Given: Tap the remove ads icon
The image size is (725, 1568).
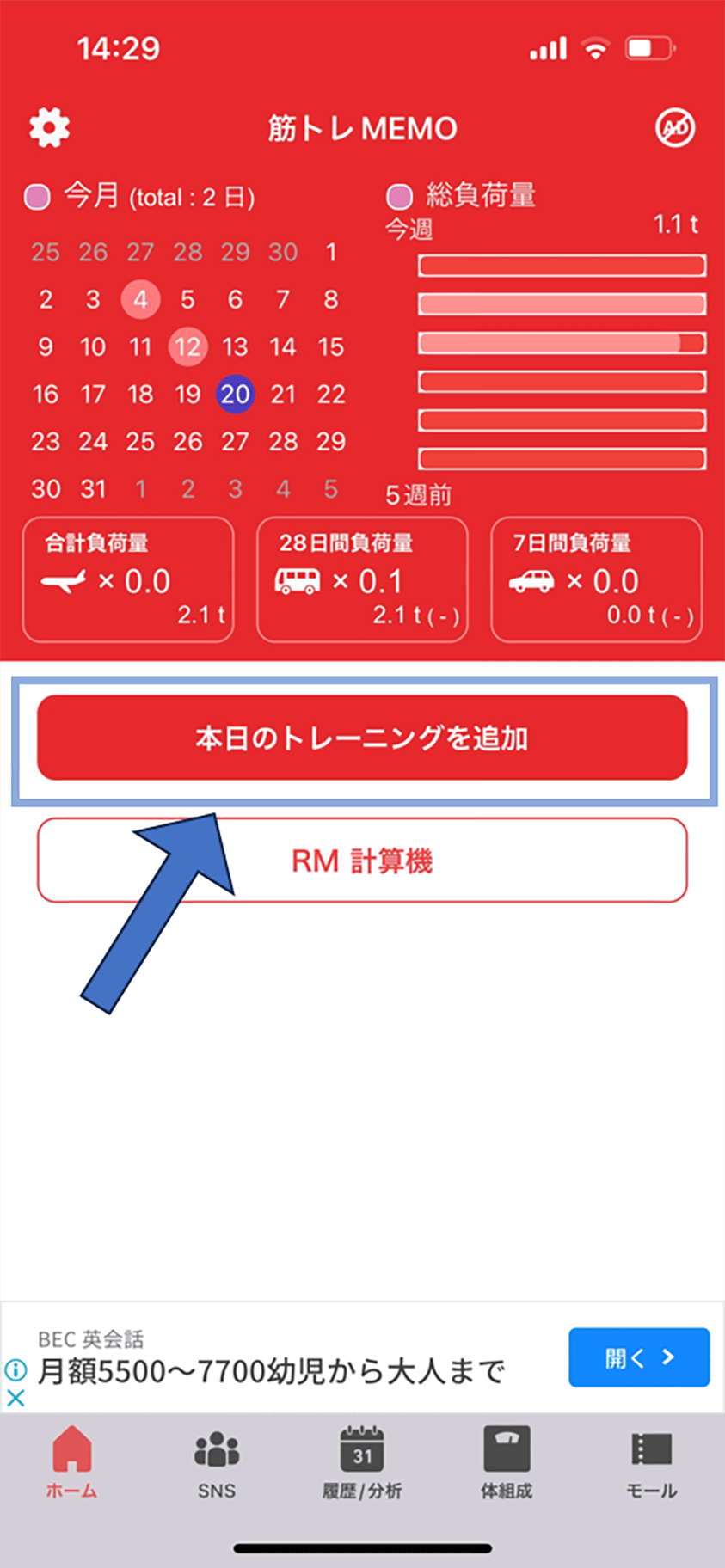Looking at the screenshot, I should pyautogui.click(x=674, y=128).
